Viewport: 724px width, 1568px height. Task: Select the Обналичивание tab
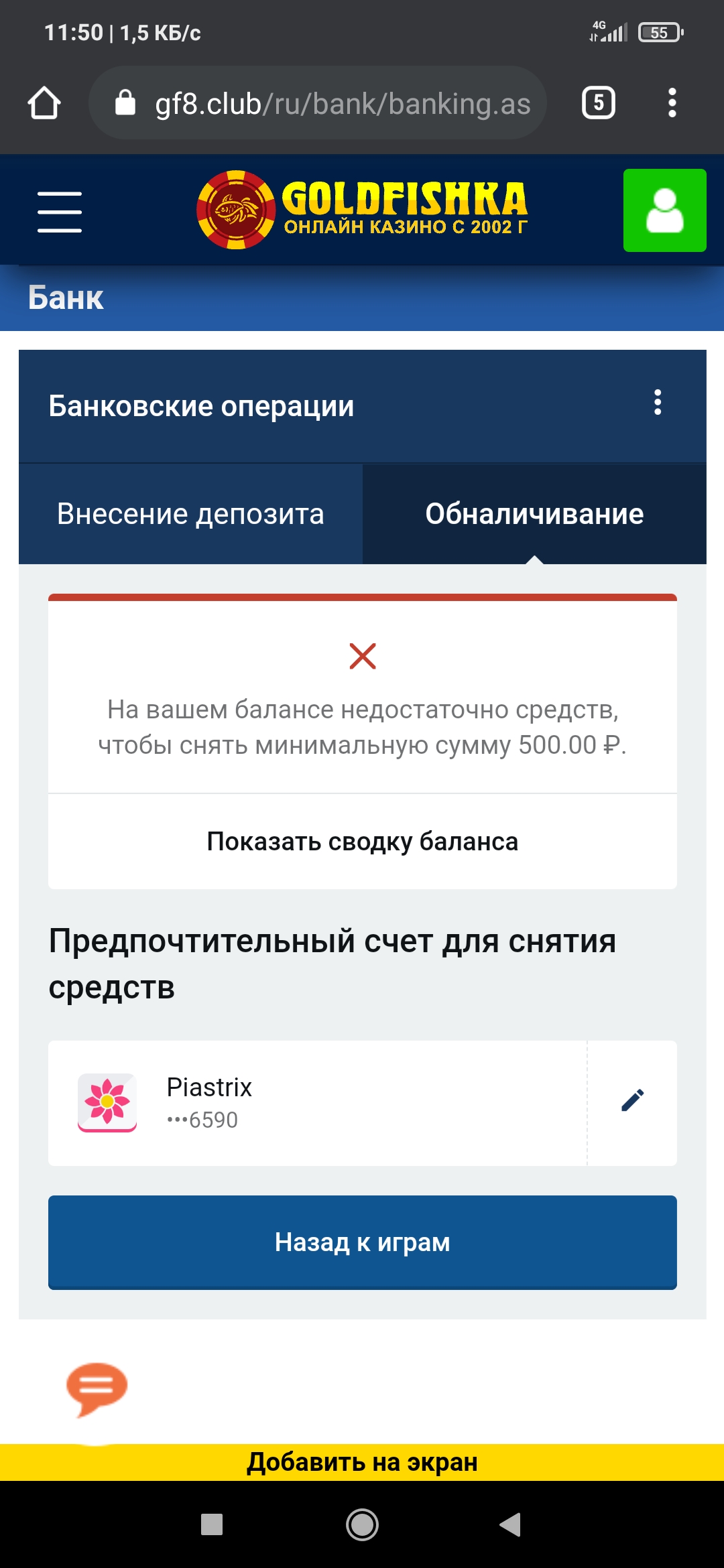point(534,514)
